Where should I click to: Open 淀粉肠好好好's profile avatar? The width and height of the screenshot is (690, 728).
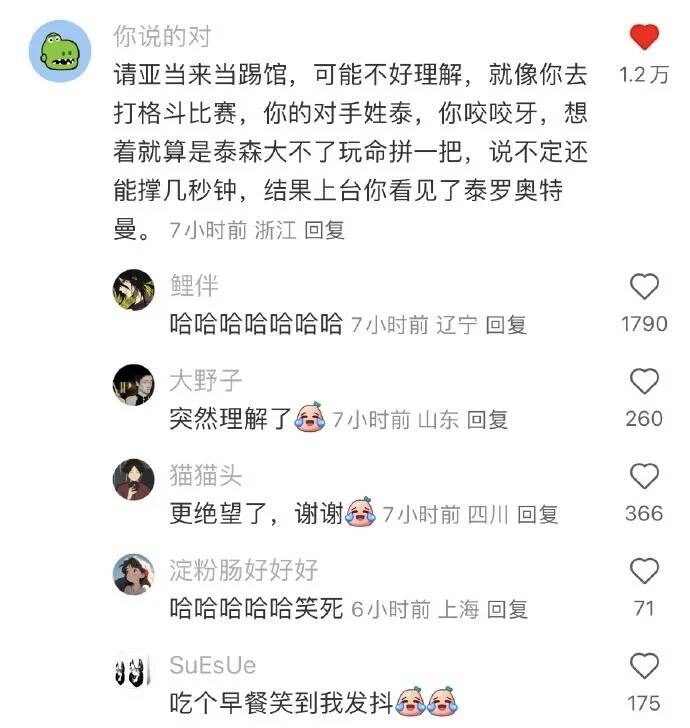coord(133,575)
